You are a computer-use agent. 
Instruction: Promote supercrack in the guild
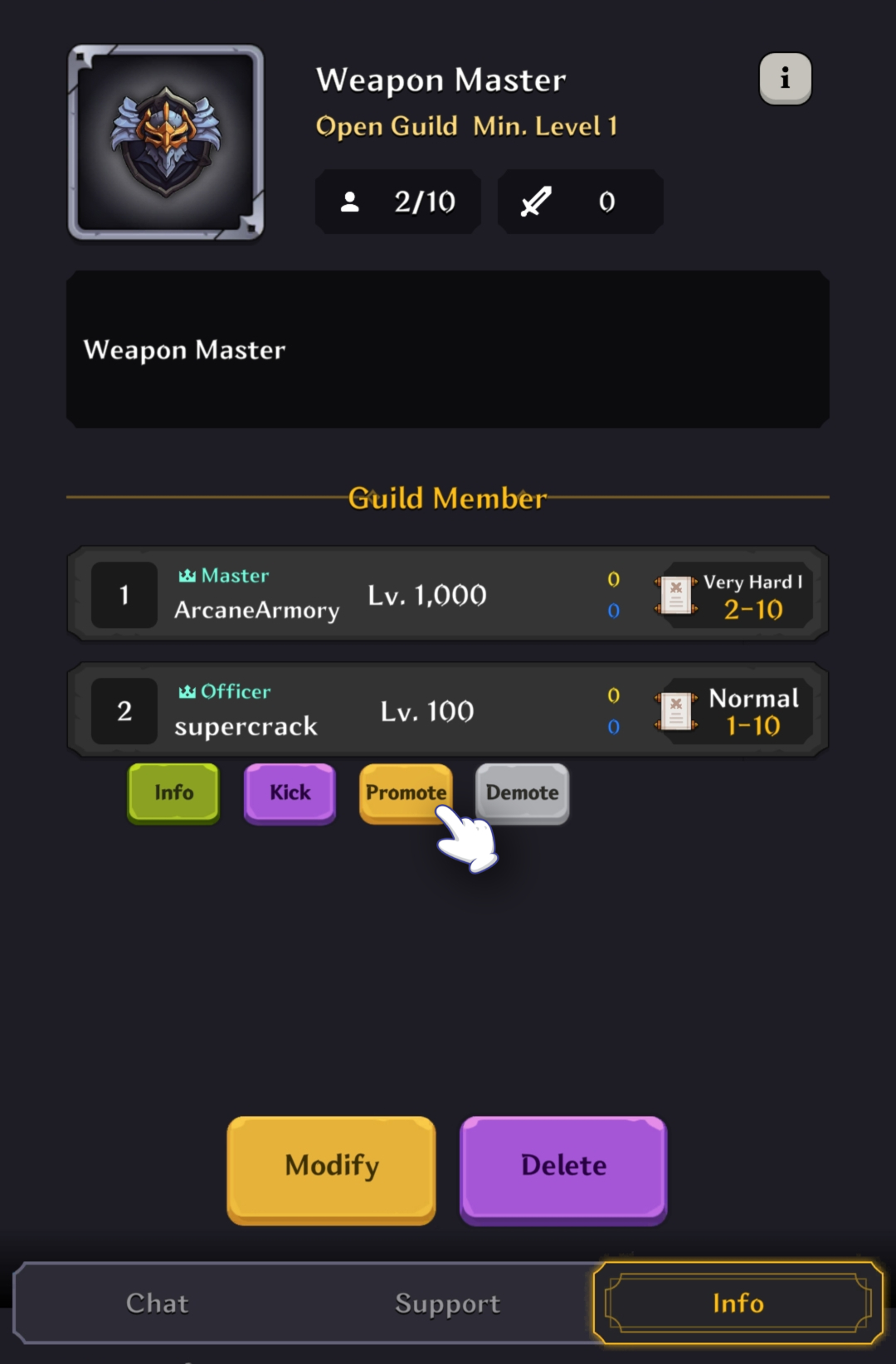click(405, 793)
